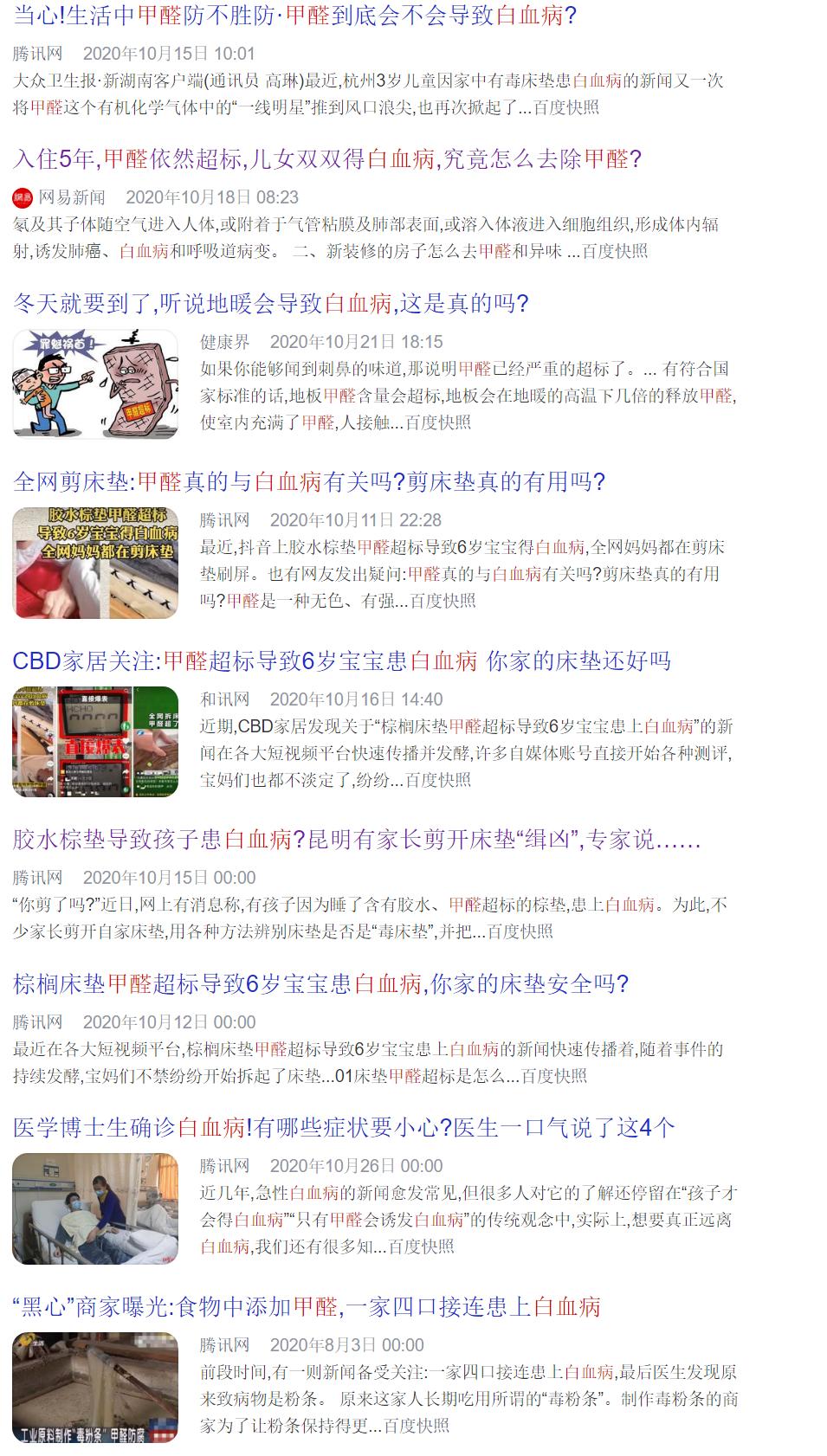
Task: Open result '全网剪床垫:甲醛真的与白血病有关吗'
Action: coord(309,482)
